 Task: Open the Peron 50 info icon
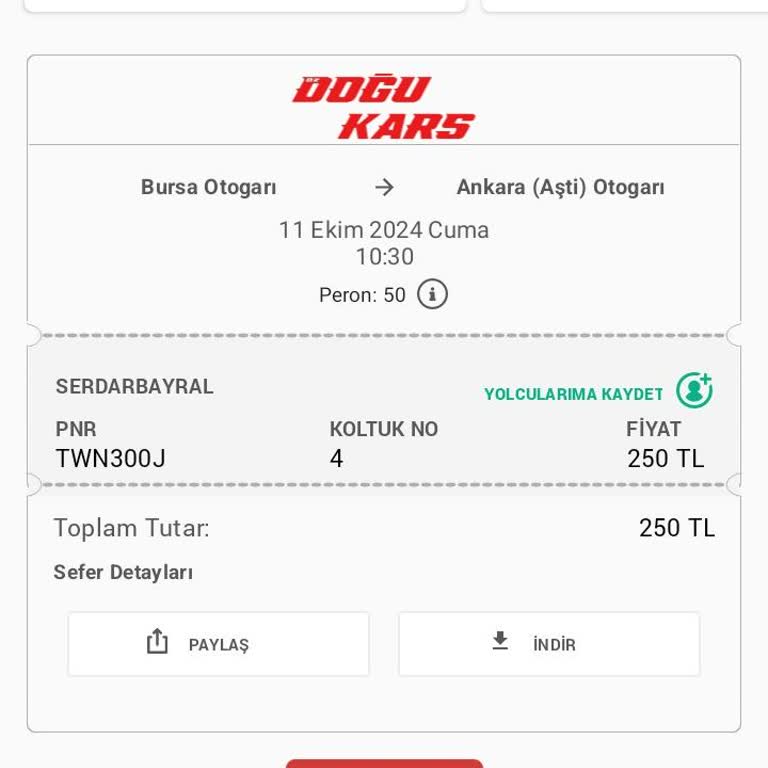click(x=432, y=295)
